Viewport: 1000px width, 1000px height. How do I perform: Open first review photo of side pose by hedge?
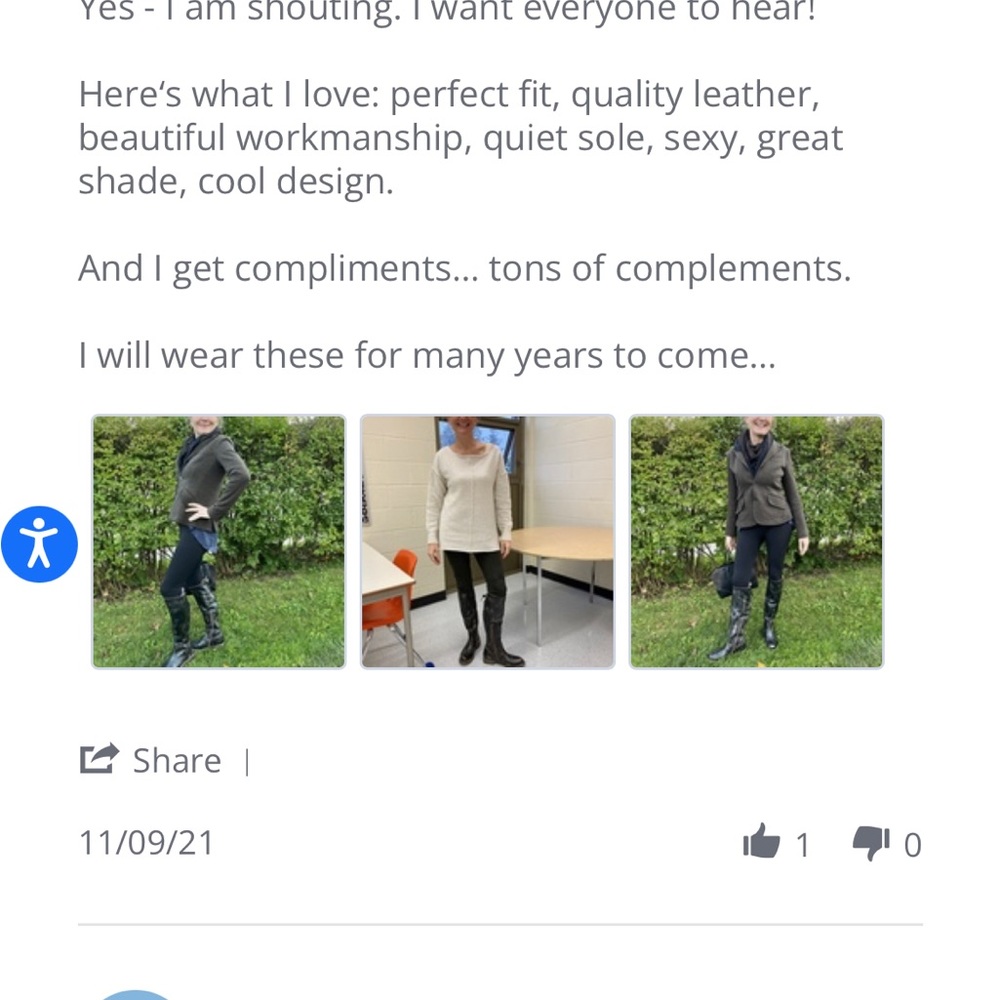pos(219,541)
